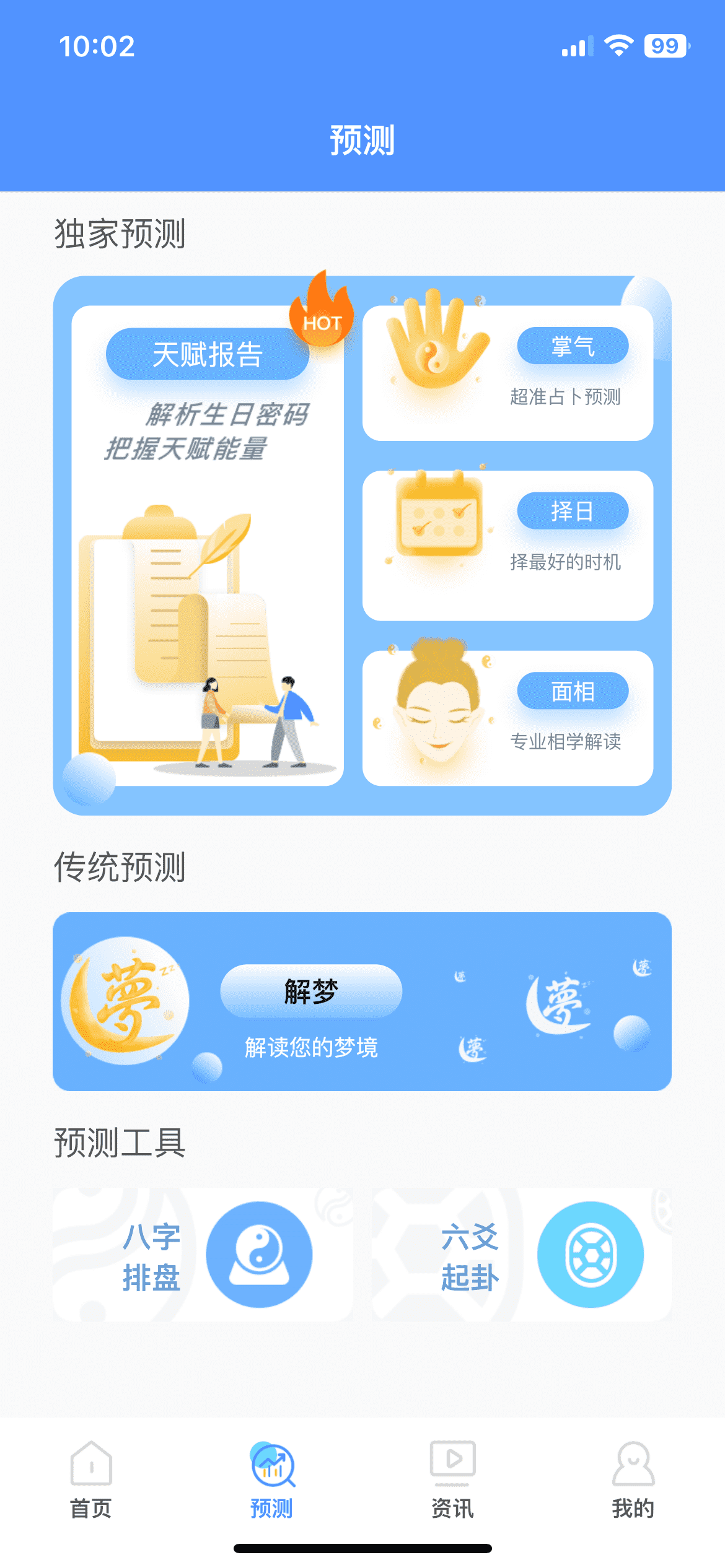The image size is (725, 1568).
Task: Launch the 八字排盘 tool
Action: pos(203,1254)
